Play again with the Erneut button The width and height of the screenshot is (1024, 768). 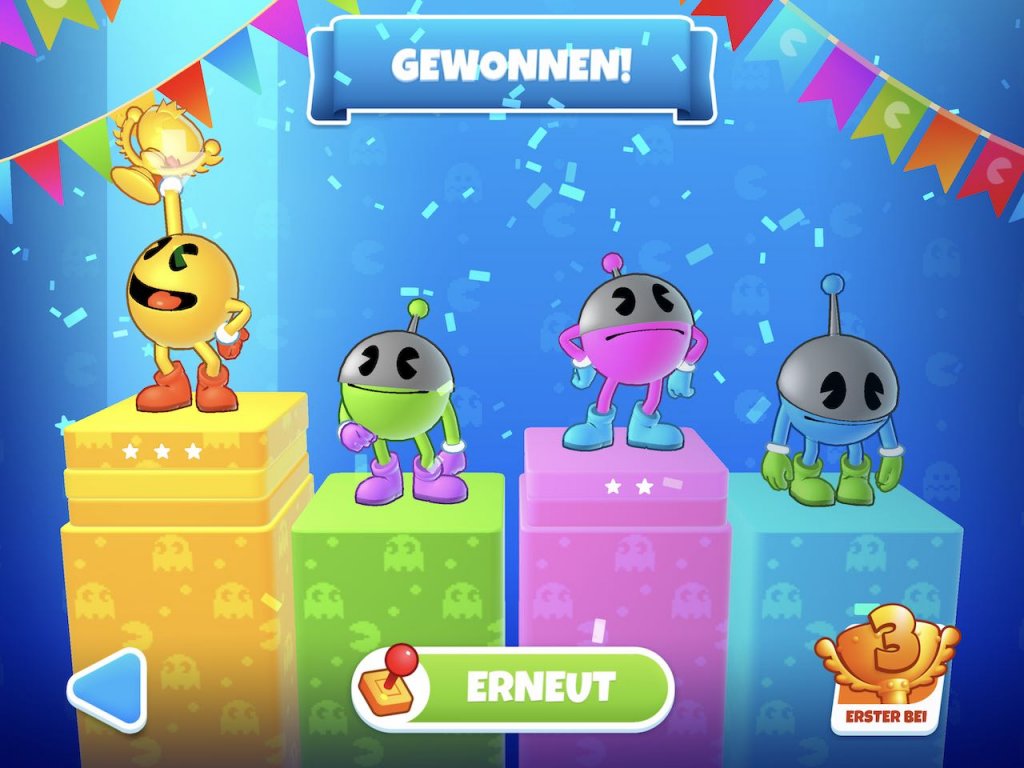(x=513, y=688)
